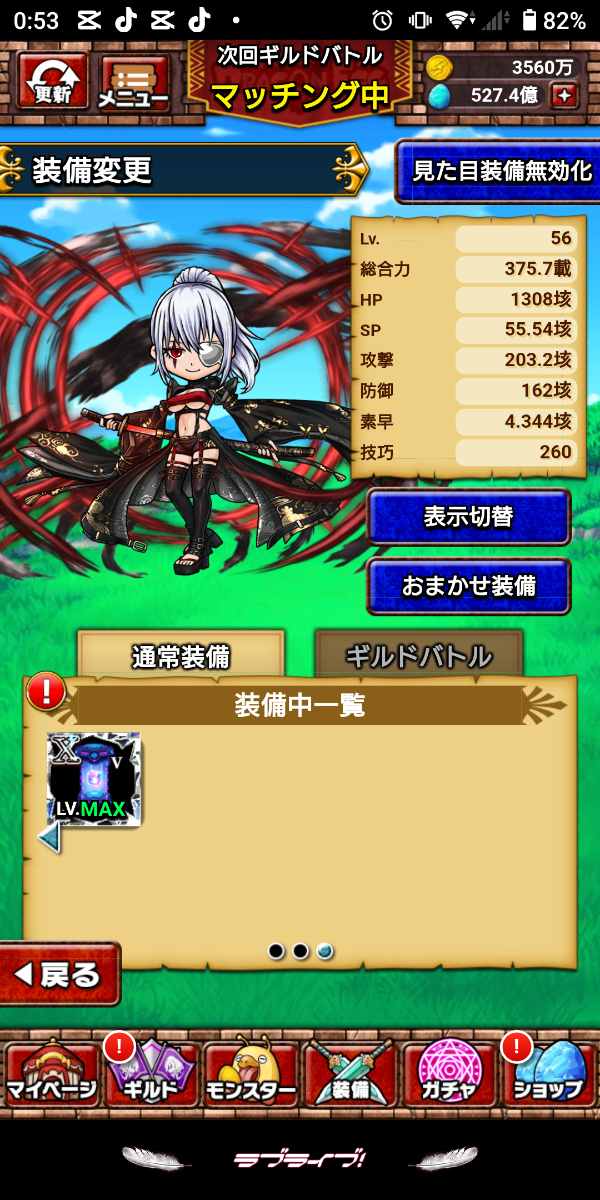Screen dimensions: 600x1200
Task: Open ギルド from bottom bar
Action: pos(152,1075)
